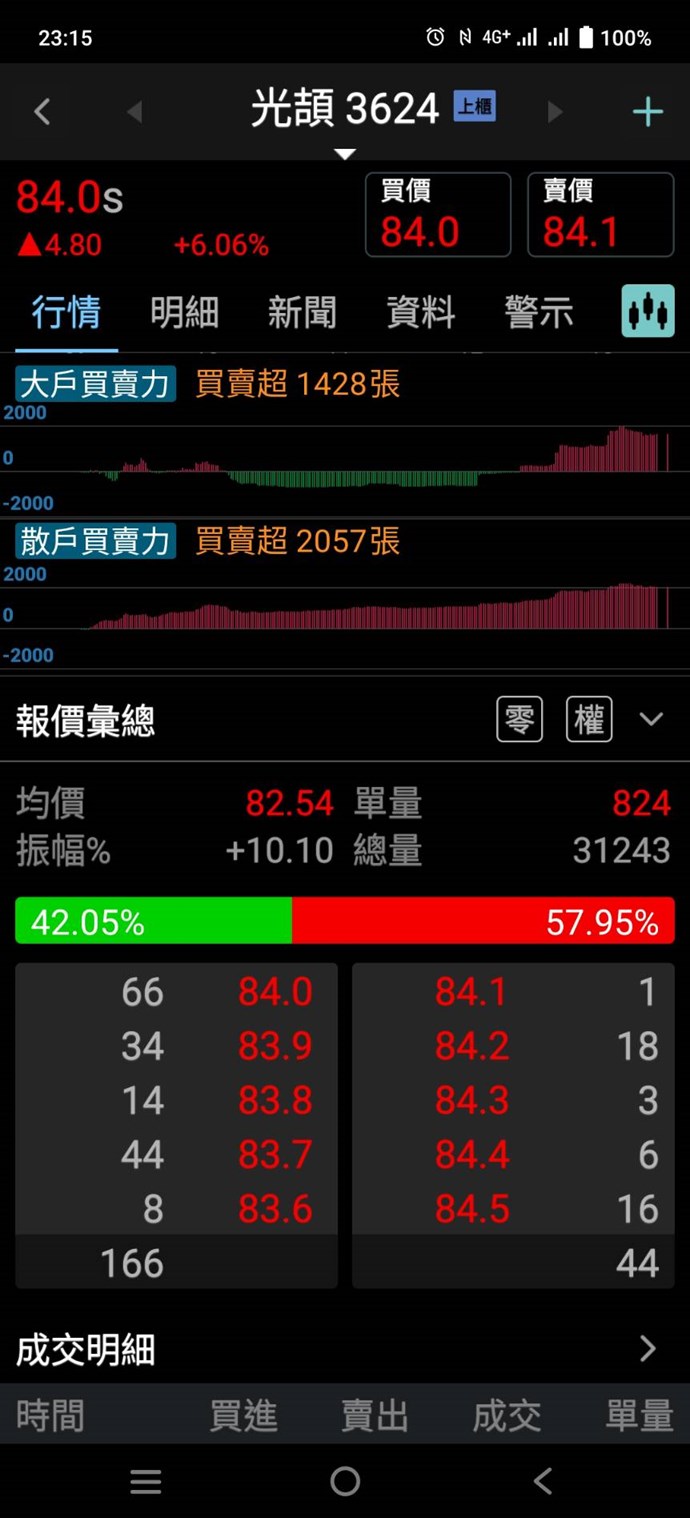Go to the system home screen
Viewport: 690px width, 1518px height.
coord(345,1481)
